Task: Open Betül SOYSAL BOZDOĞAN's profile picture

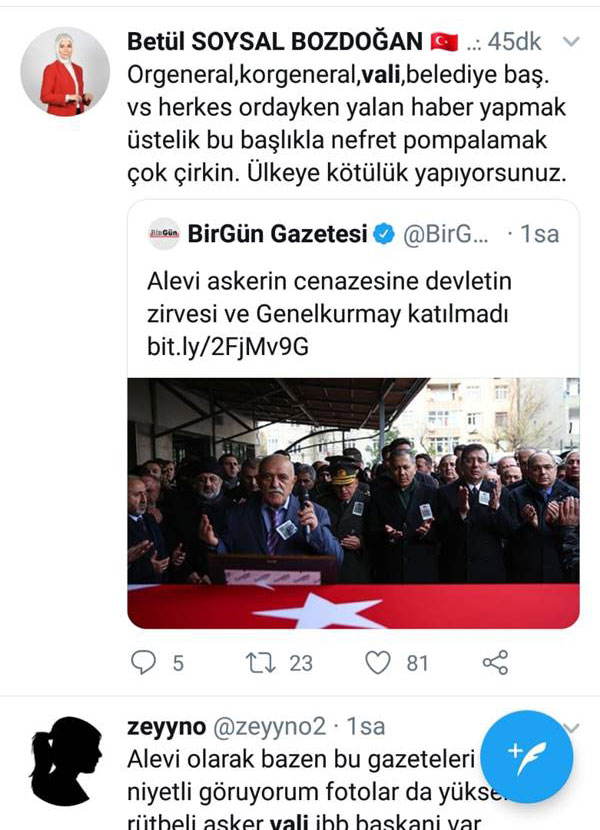Action: [x=65, y=72]
